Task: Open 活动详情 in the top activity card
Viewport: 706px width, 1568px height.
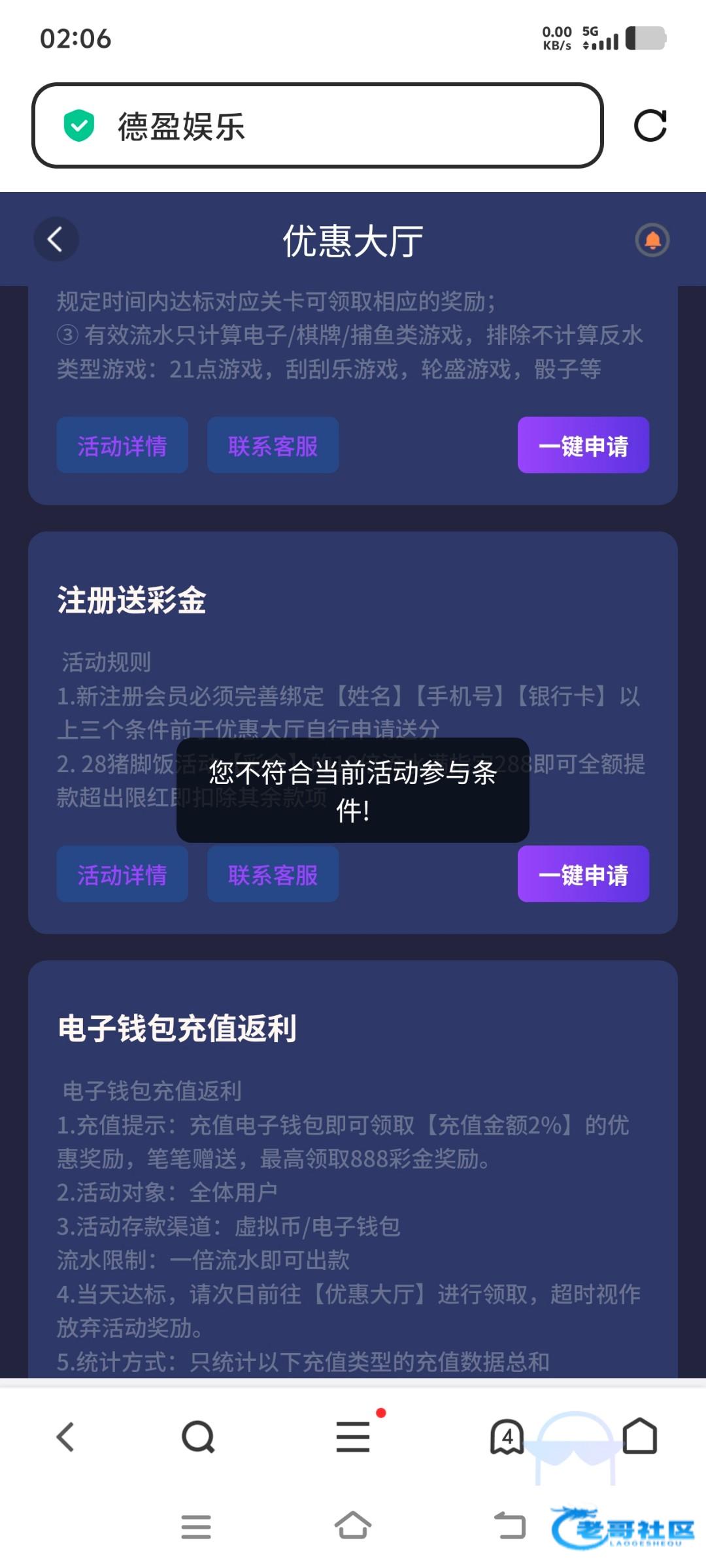Action: (x=122, y=445)
